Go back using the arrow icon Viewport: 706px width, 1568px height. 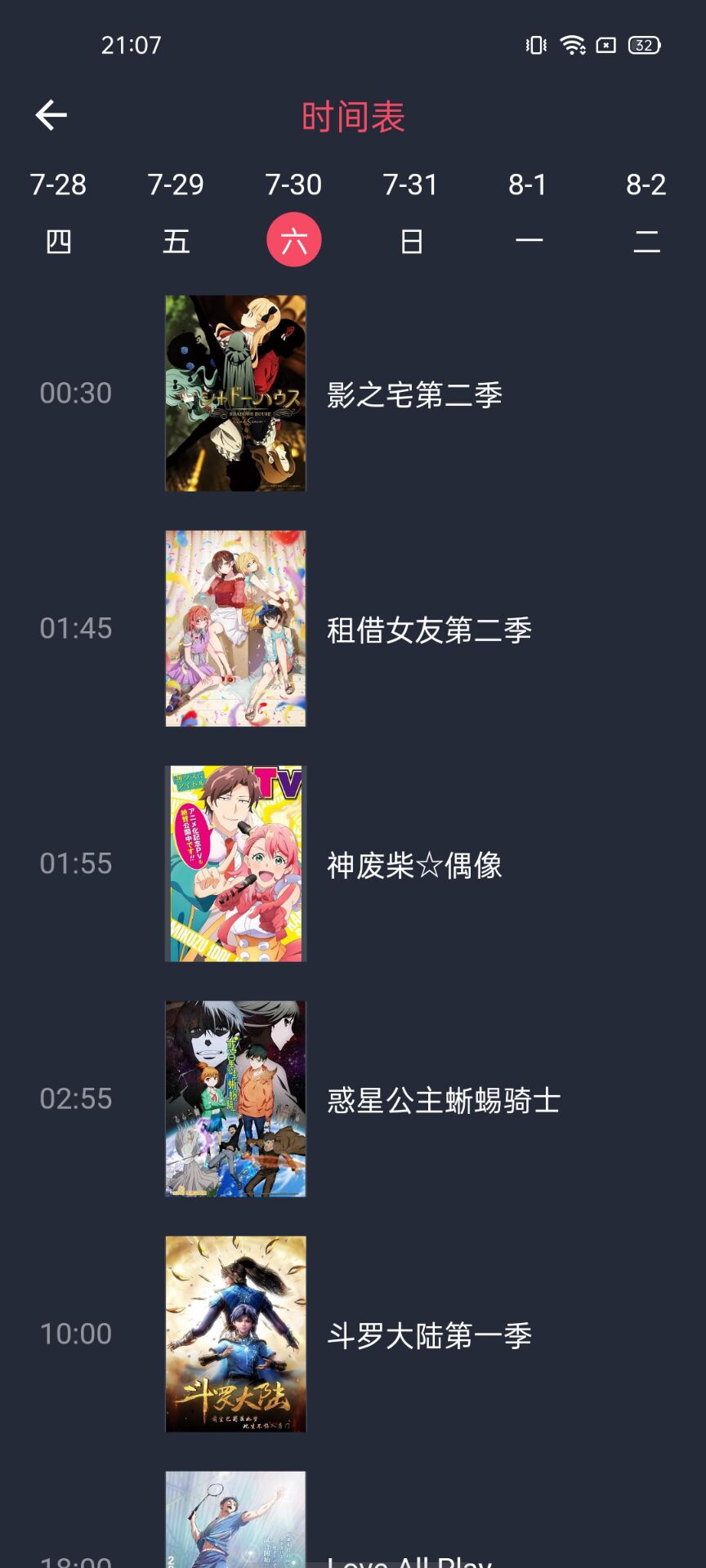click(51, 115)
